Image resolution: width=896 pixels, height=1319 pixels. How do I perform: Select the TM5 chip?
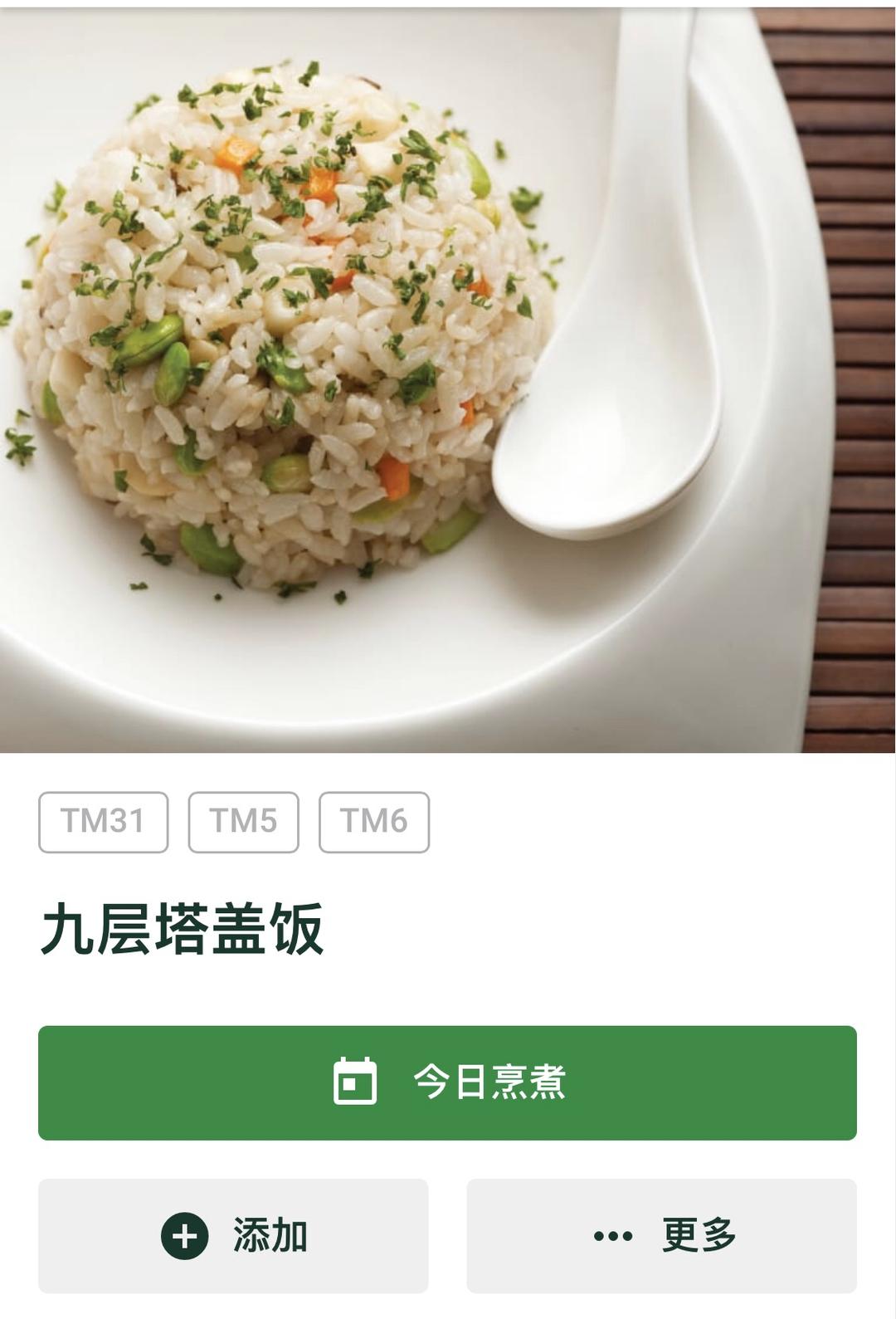243,822
